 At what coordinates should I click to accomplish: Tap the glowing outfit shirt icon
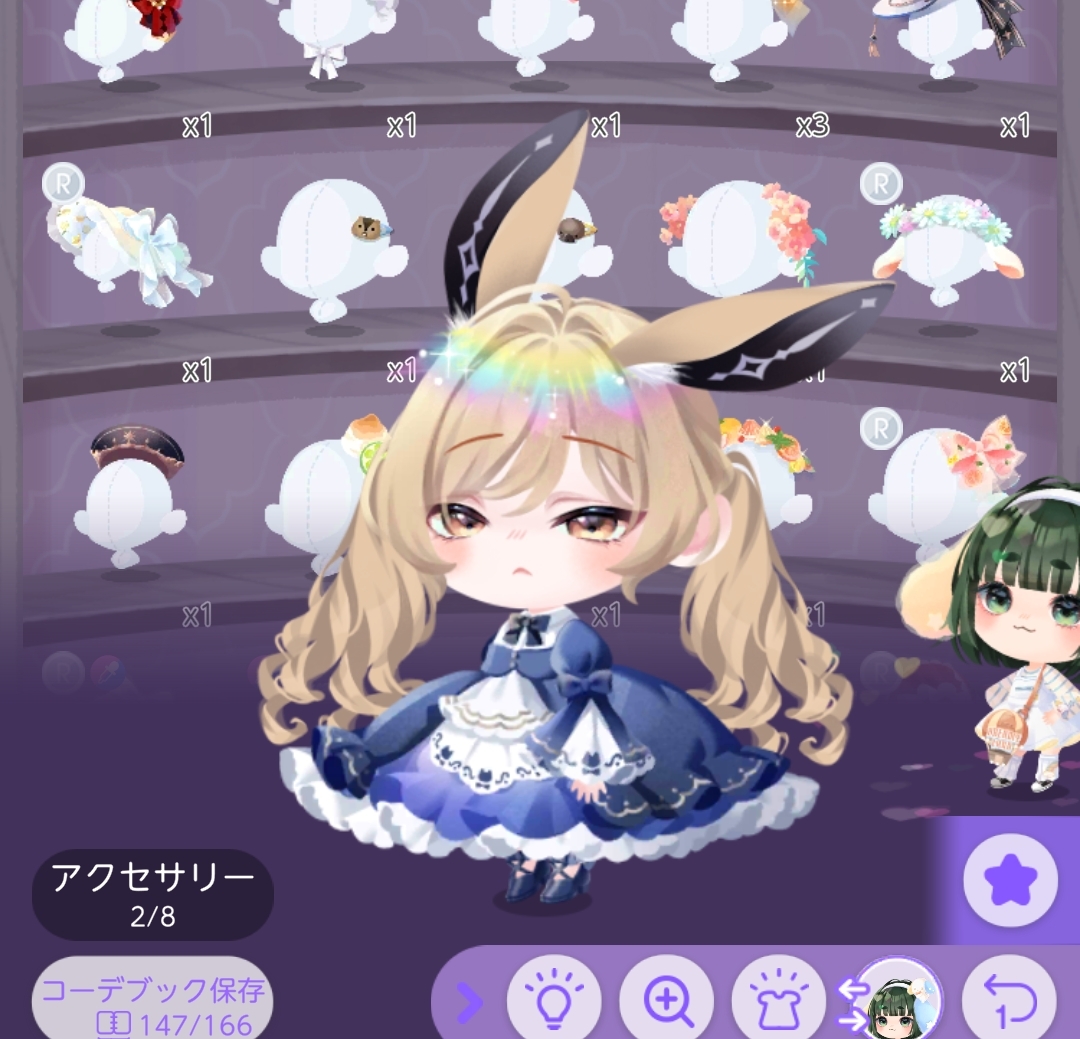coord(779,998)
